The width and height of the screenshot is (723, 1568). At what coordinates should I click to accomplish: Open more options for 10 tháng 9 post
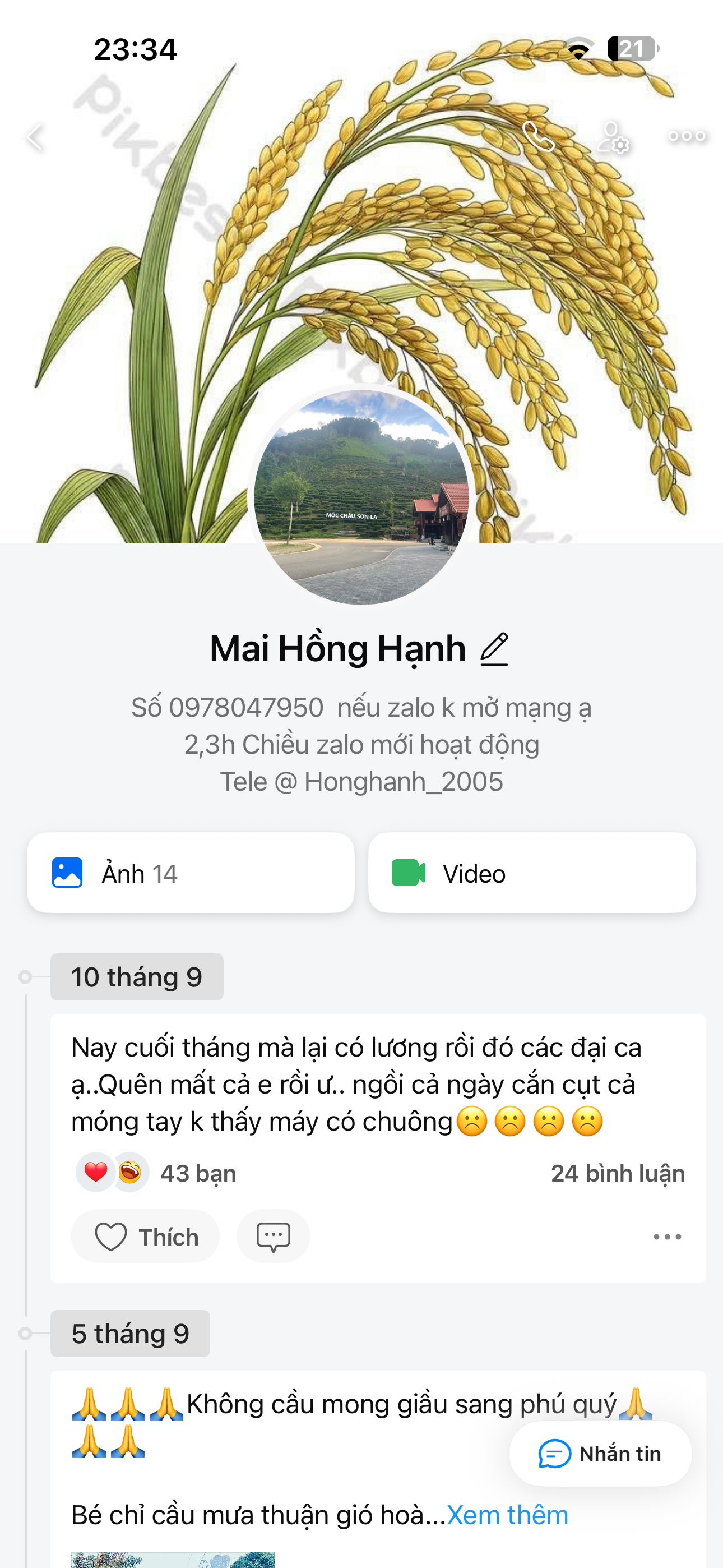coord(667,1237)
